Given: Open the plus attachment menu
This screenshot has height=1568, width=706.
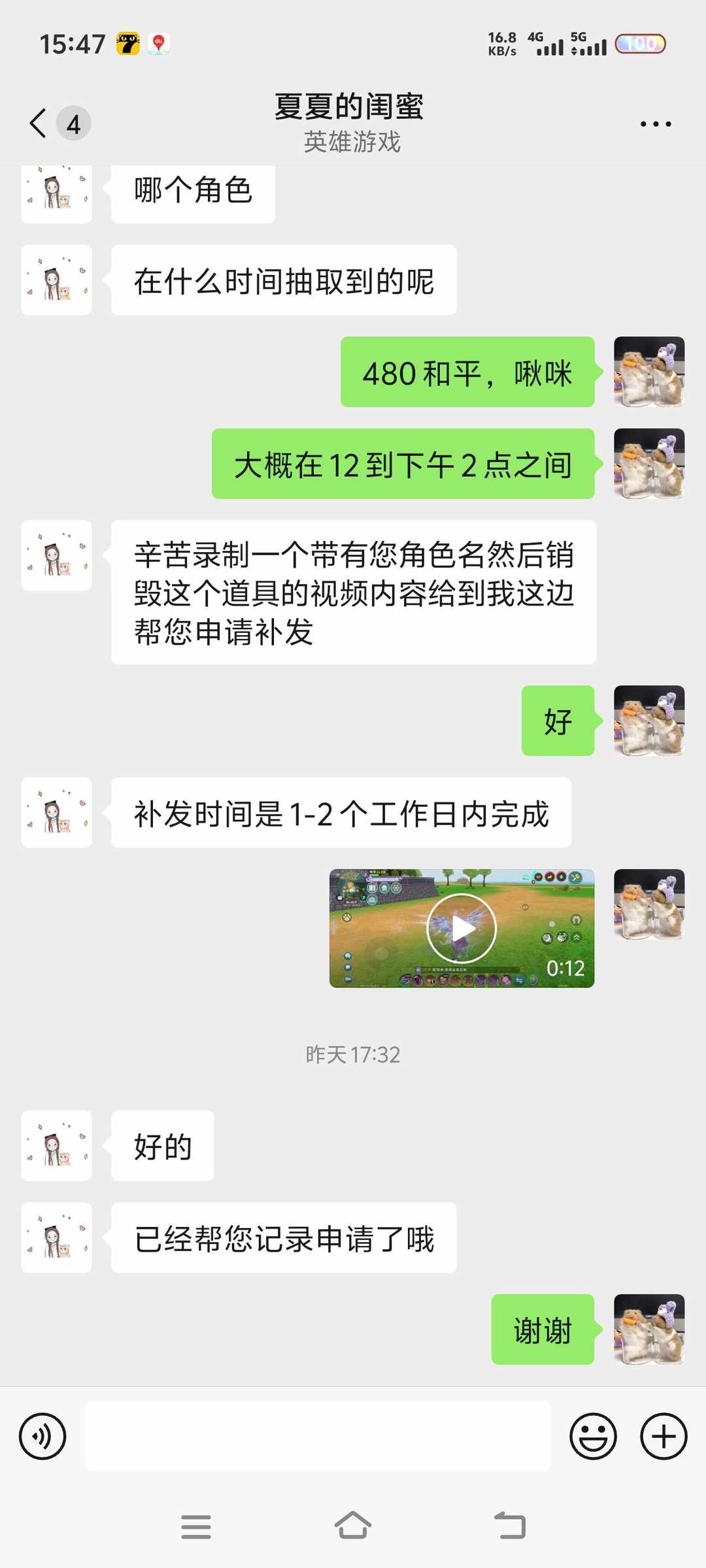Looking at the screenshot, I should pyautogui.click(x=664, y=1436).
